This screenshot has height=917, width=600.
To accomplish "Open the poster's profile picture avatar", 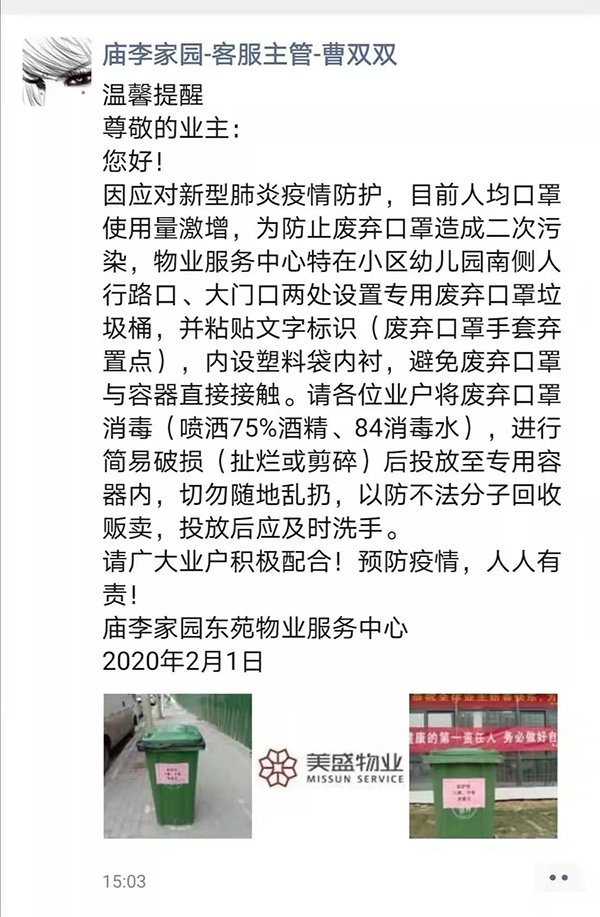I will point(56,72).
